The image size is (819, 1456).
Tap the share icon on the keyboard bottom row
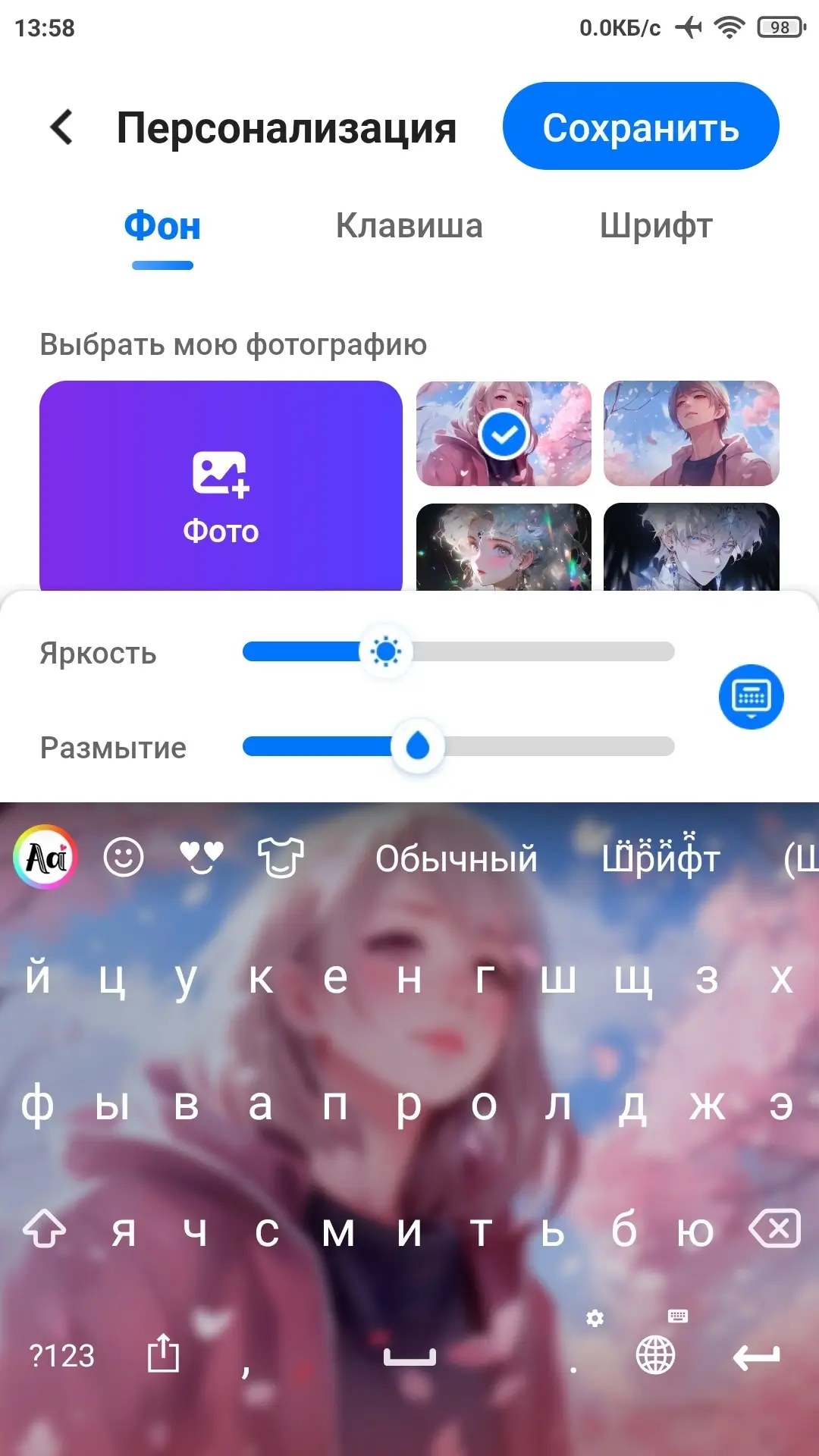pyautogui.click(x=163, y=1354)
